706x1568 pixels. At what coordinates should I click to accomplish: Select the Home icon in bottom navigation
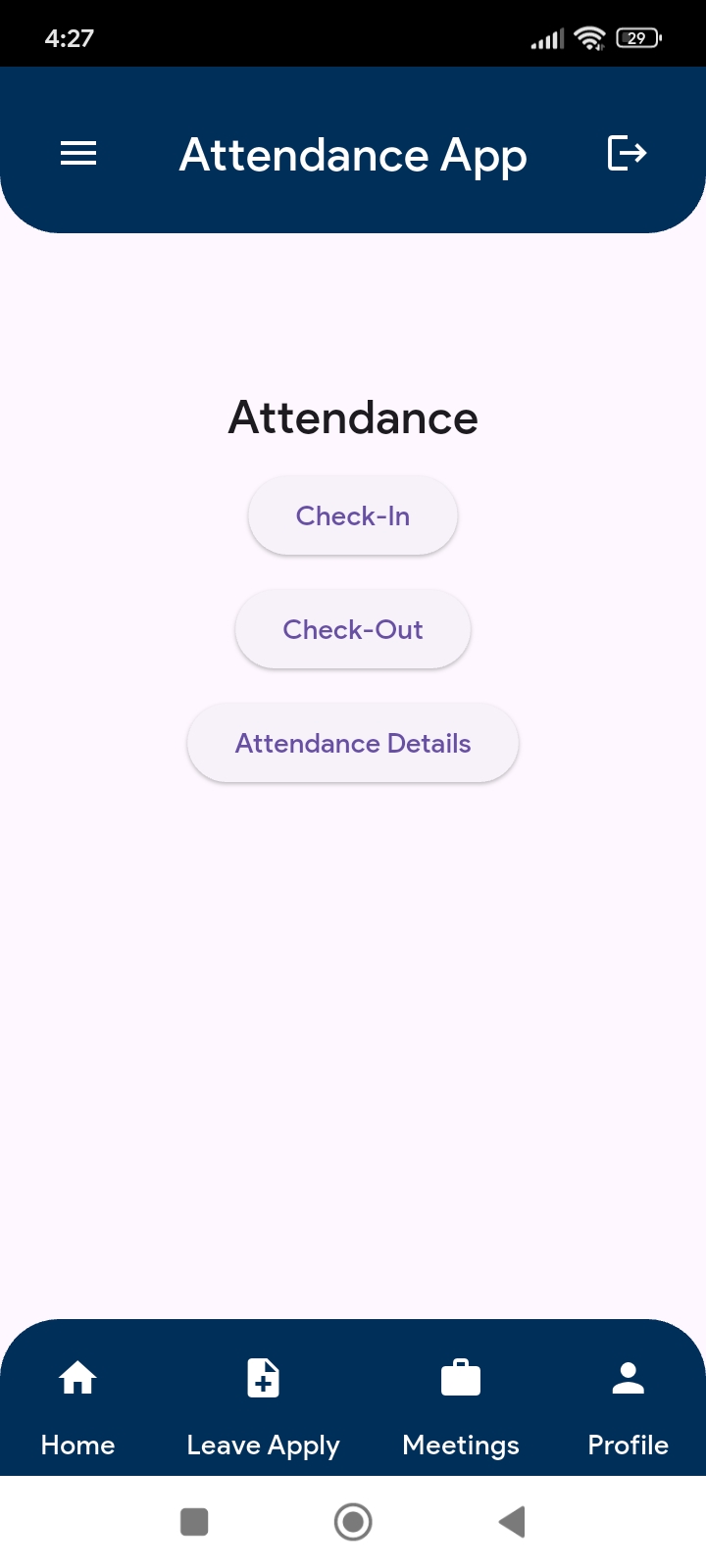coord(77,1377)
